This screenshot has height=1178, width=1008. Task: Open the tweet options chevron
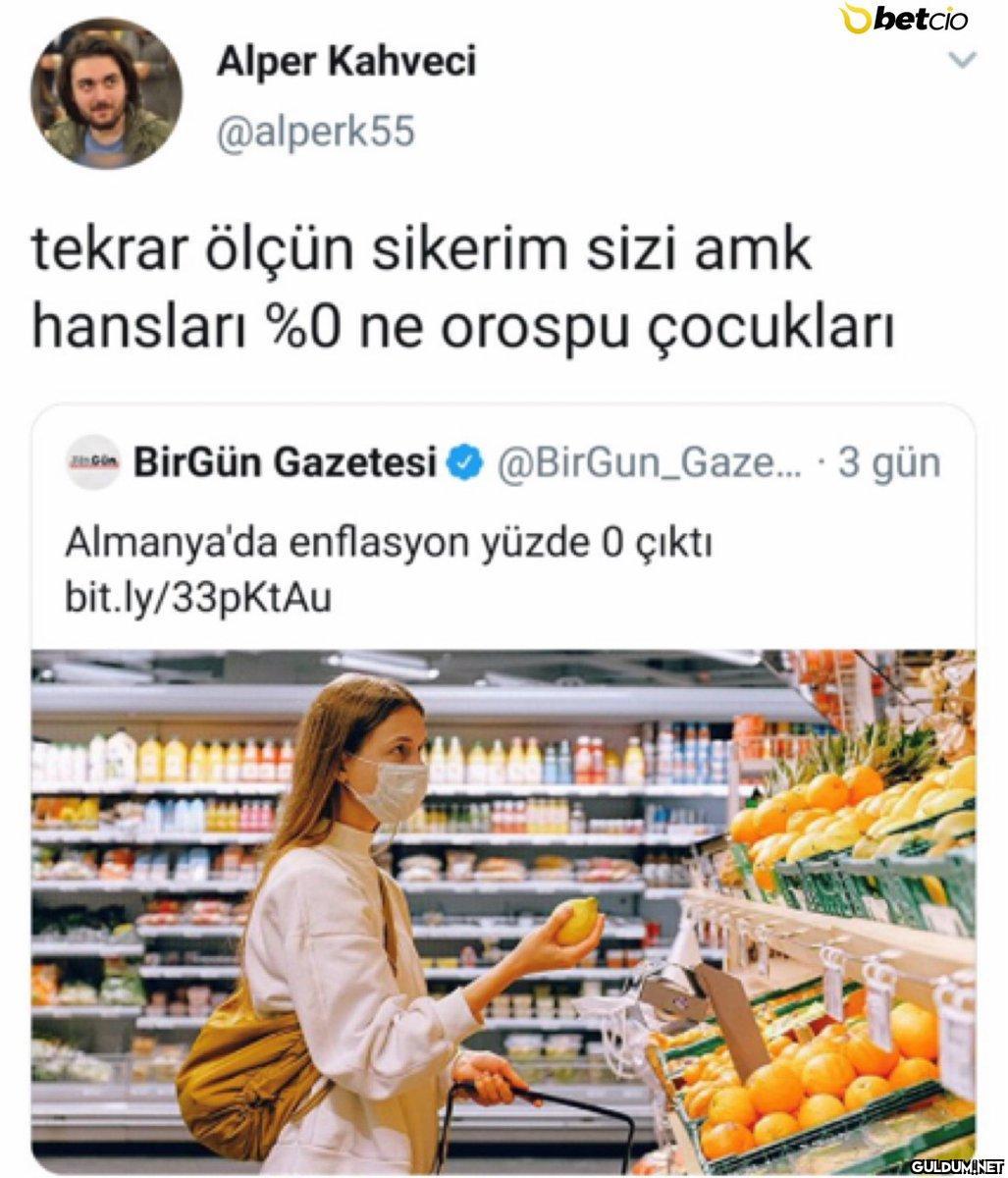965,62
